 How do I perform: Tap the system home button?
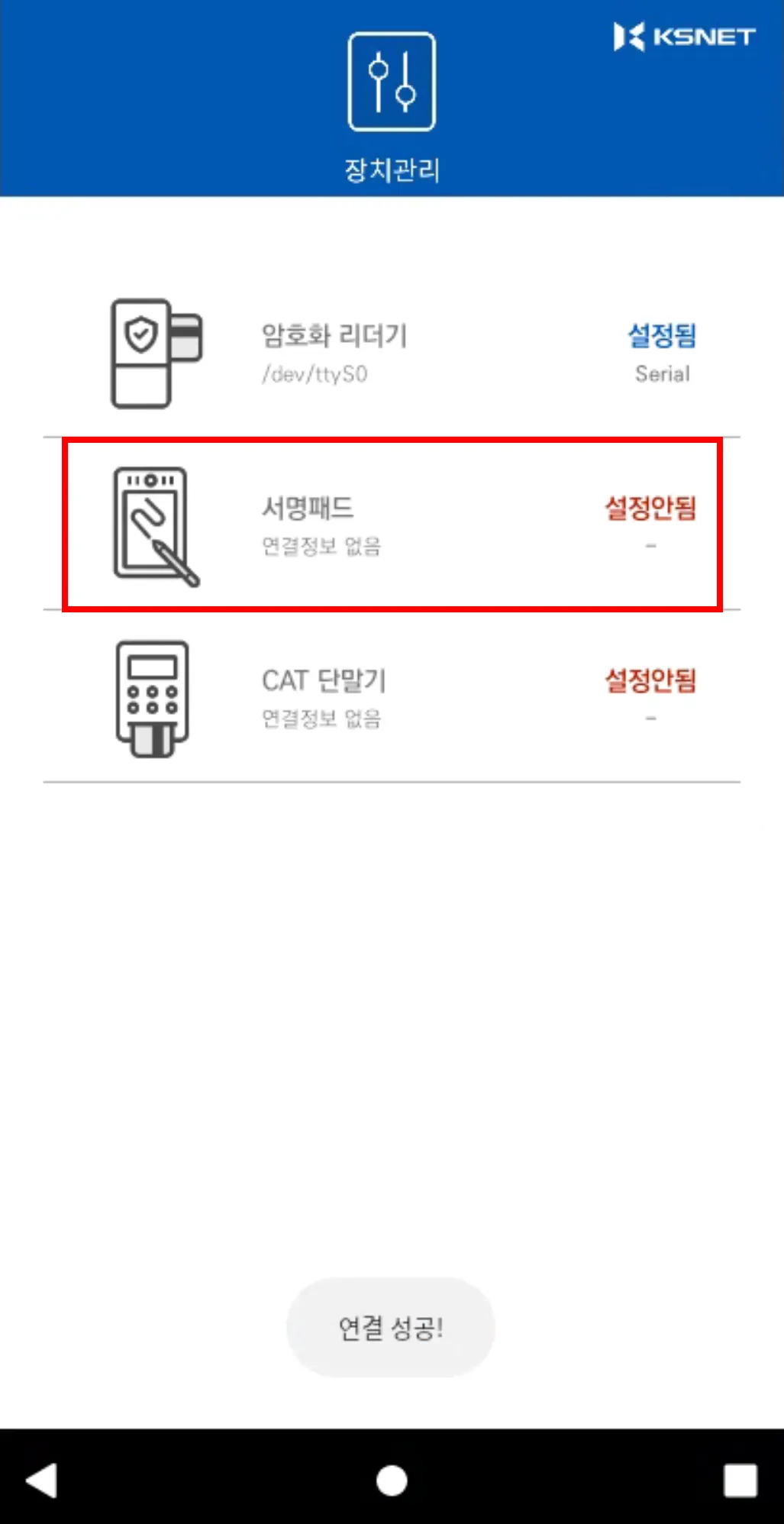[392, 1480]
